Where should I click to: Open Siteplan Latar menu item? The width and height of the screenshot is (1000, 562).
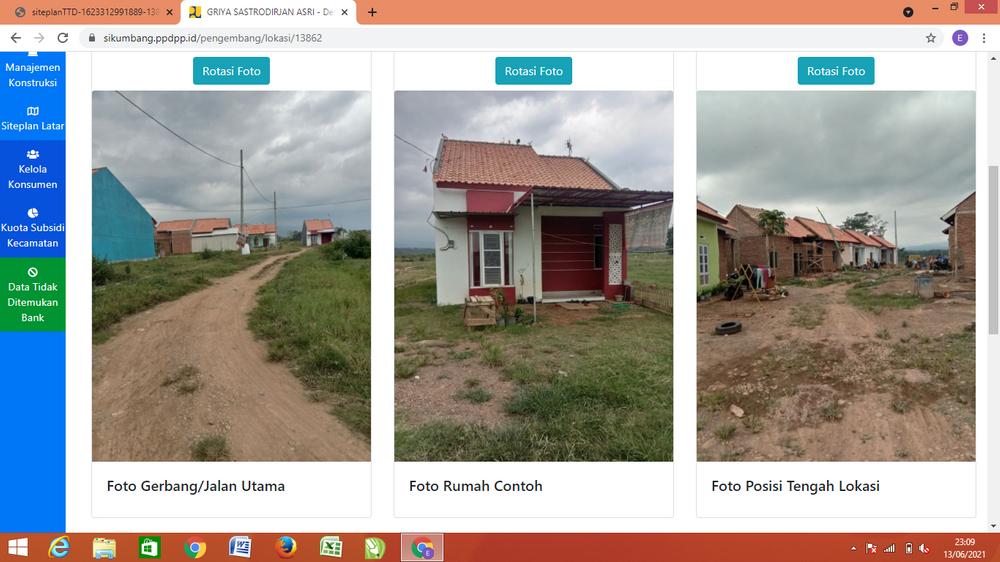(x=33, y=119)
